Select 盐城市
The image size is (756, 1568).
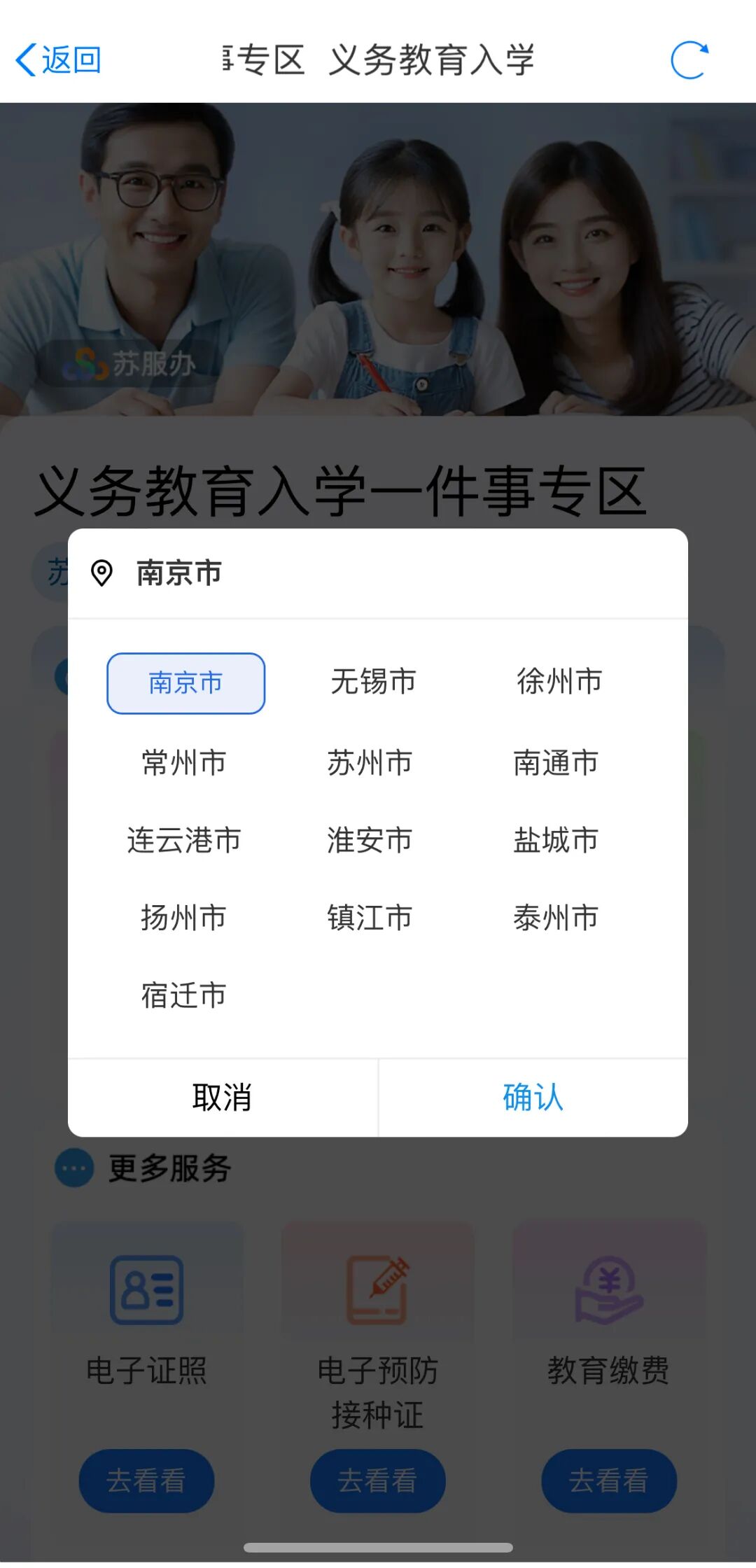[x=556, y=840]
